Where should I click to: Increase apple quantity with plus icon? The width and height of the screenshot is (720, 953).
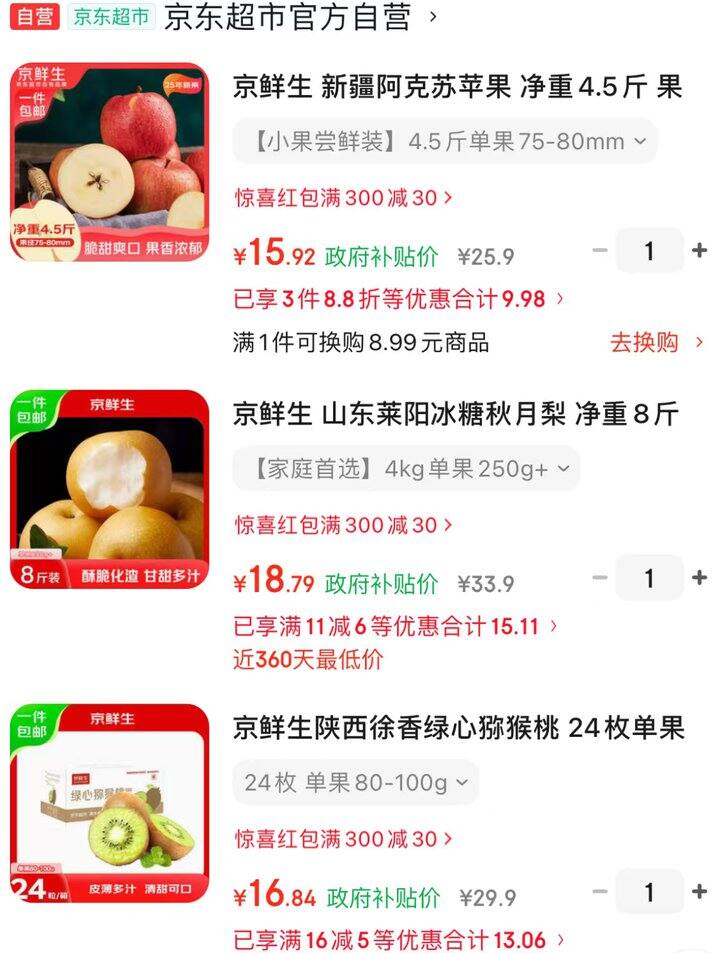click(x=699, y=251)
